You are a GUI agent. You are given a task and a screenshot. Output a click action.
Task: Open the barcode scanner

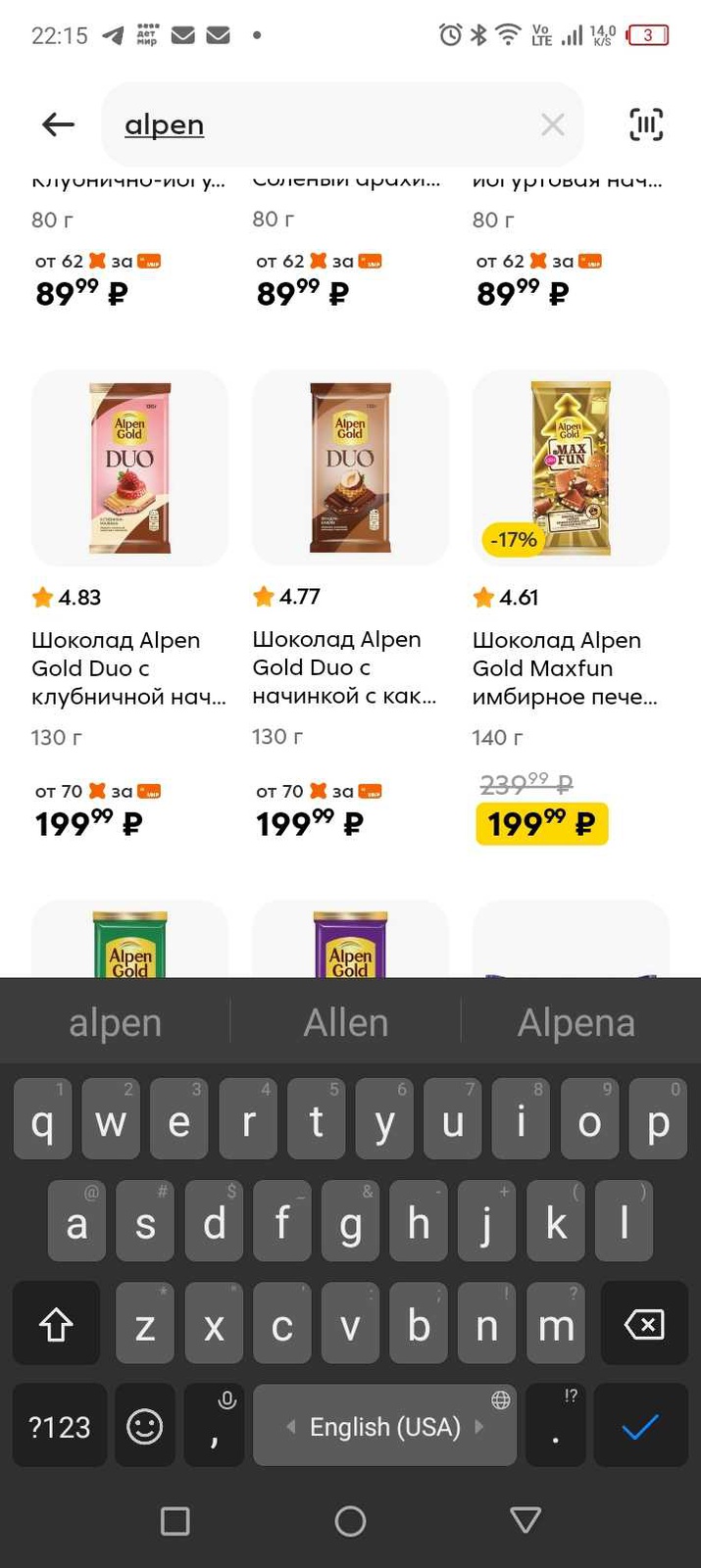[646, 124]
